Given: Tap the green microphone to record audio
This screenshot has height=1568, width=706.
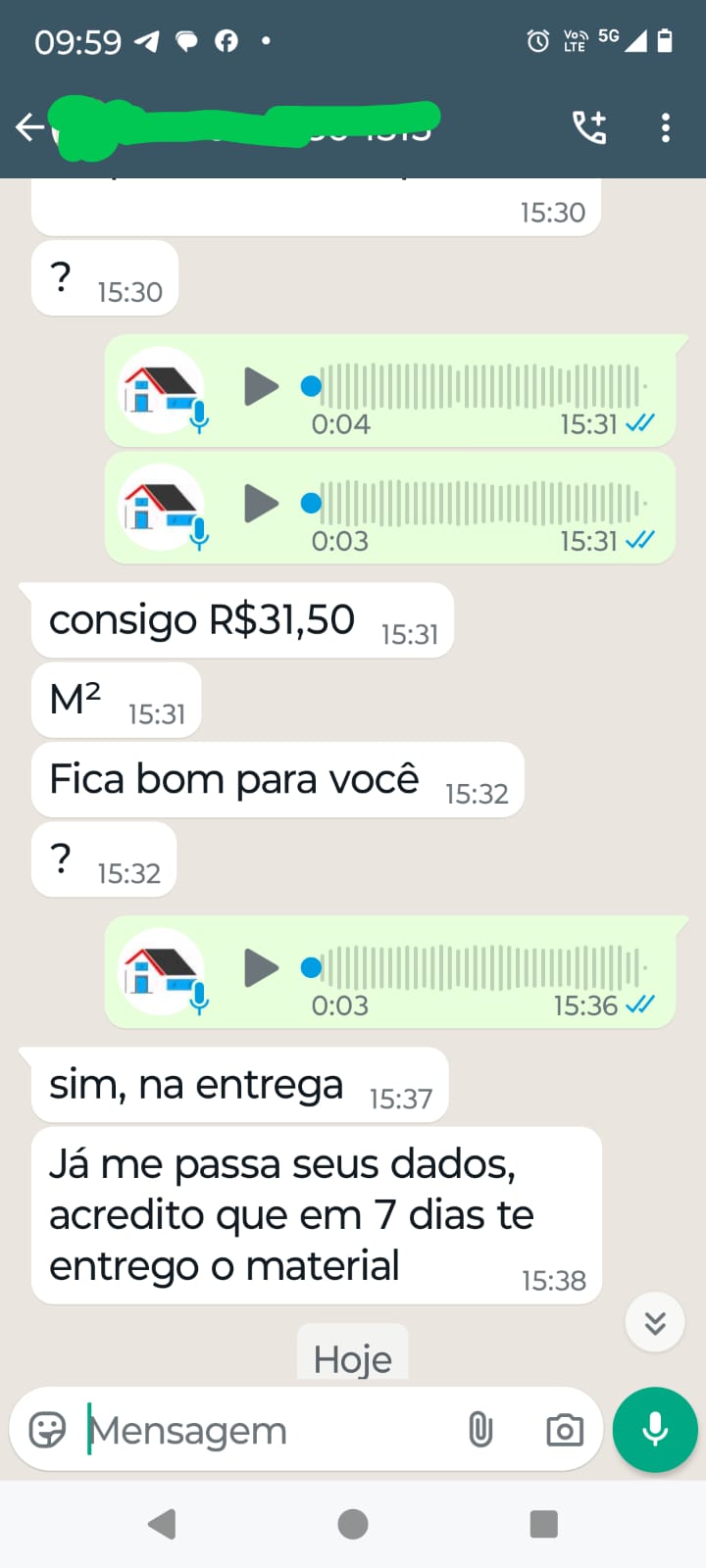Looking at the screenshot, I should (654, 1430).
